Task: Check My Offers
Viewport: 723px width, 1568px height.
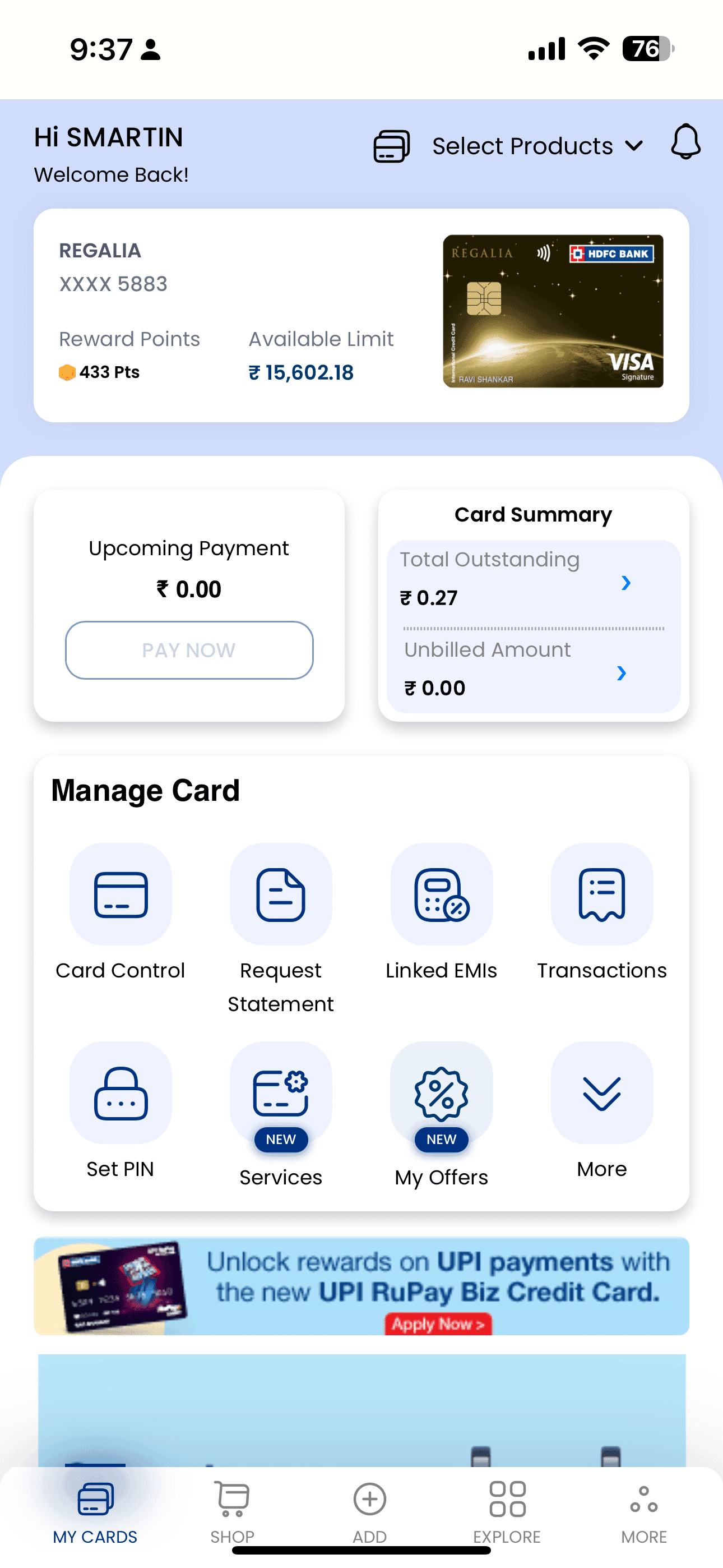Action: [441, 1115]
